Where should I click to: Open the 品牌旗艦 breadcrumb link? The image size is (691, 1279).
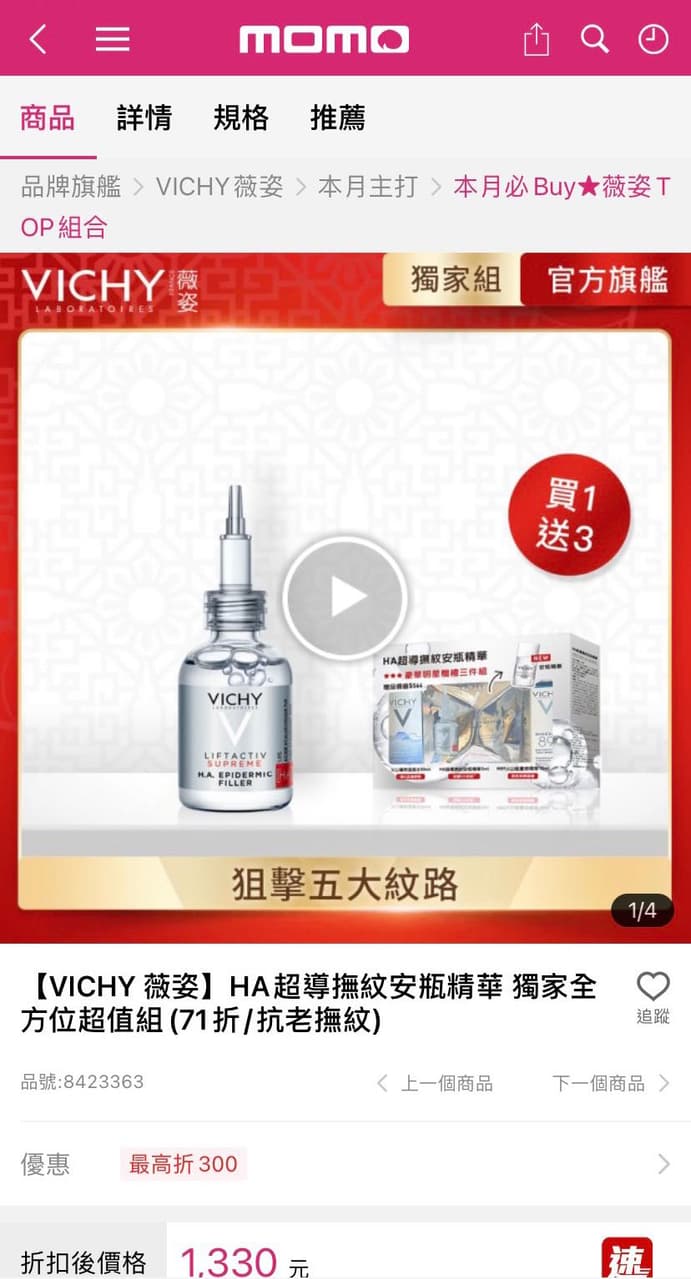pos(71,187)
